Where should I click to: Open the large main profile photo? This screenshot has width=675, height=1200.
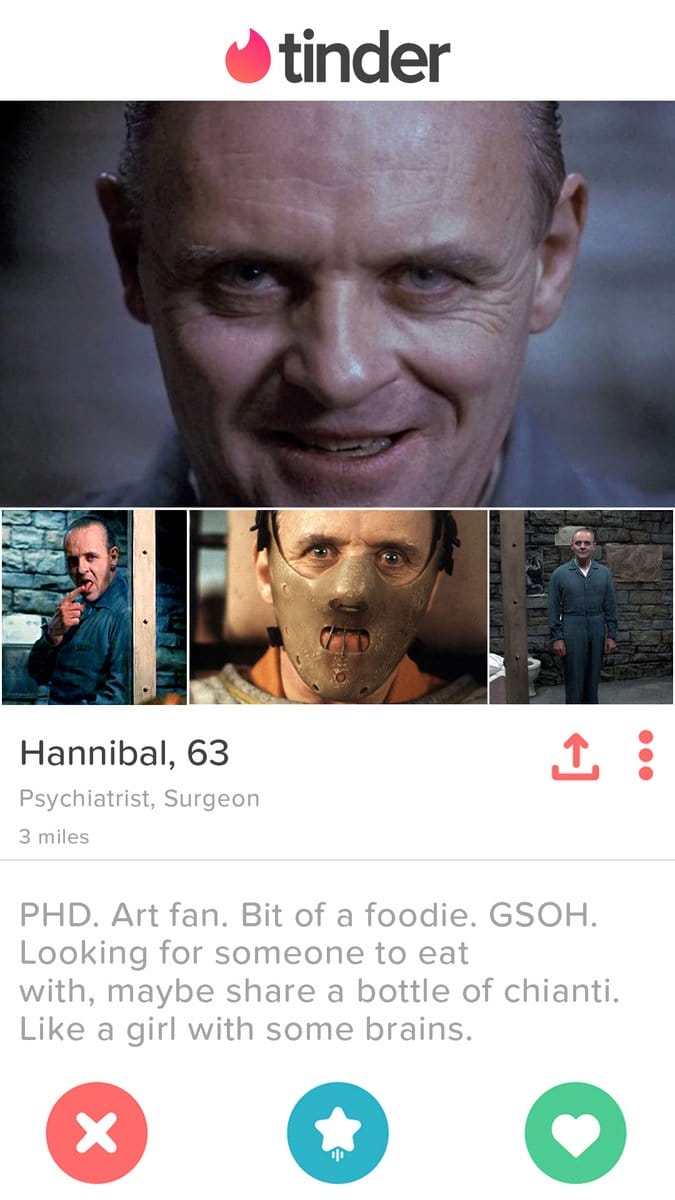coord(337,303)
